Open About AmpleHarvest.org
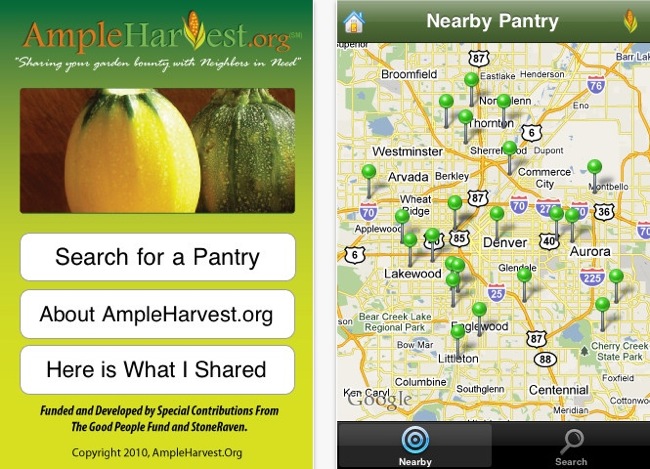Viewport: 650px width, 469px height. pyautogui.click(x=157, y=314)
